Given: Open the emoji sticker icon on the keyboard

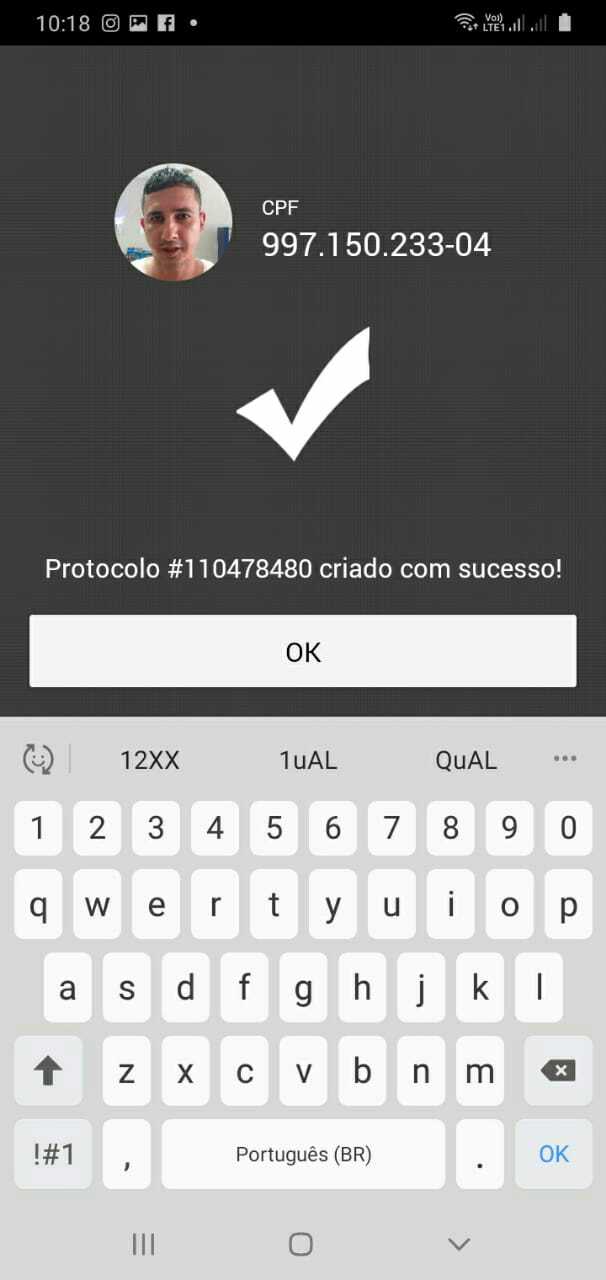Looking at the screenshot, I should click(x=38, y=760).
